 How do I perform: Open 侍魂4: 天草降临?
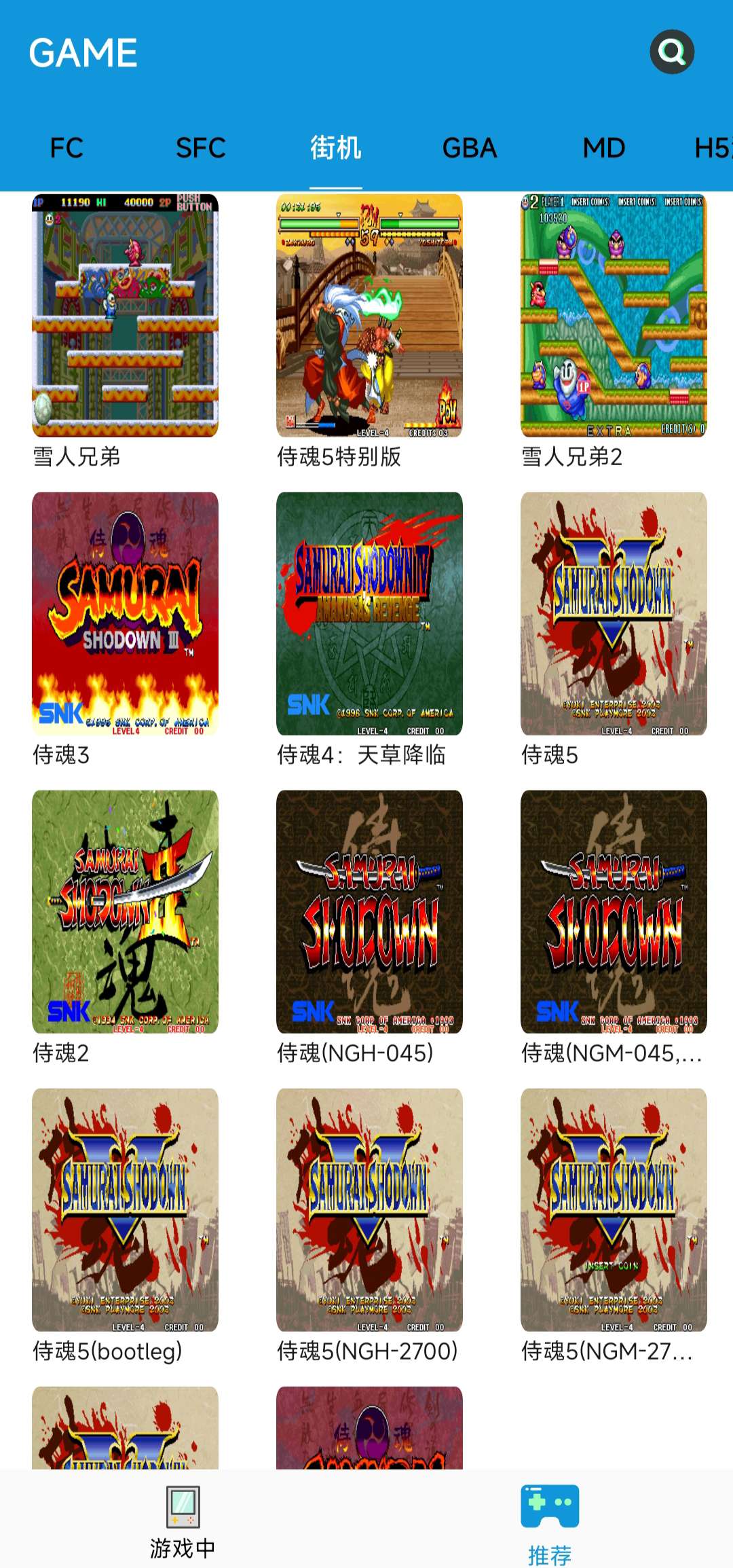click(x=369, y=614)
